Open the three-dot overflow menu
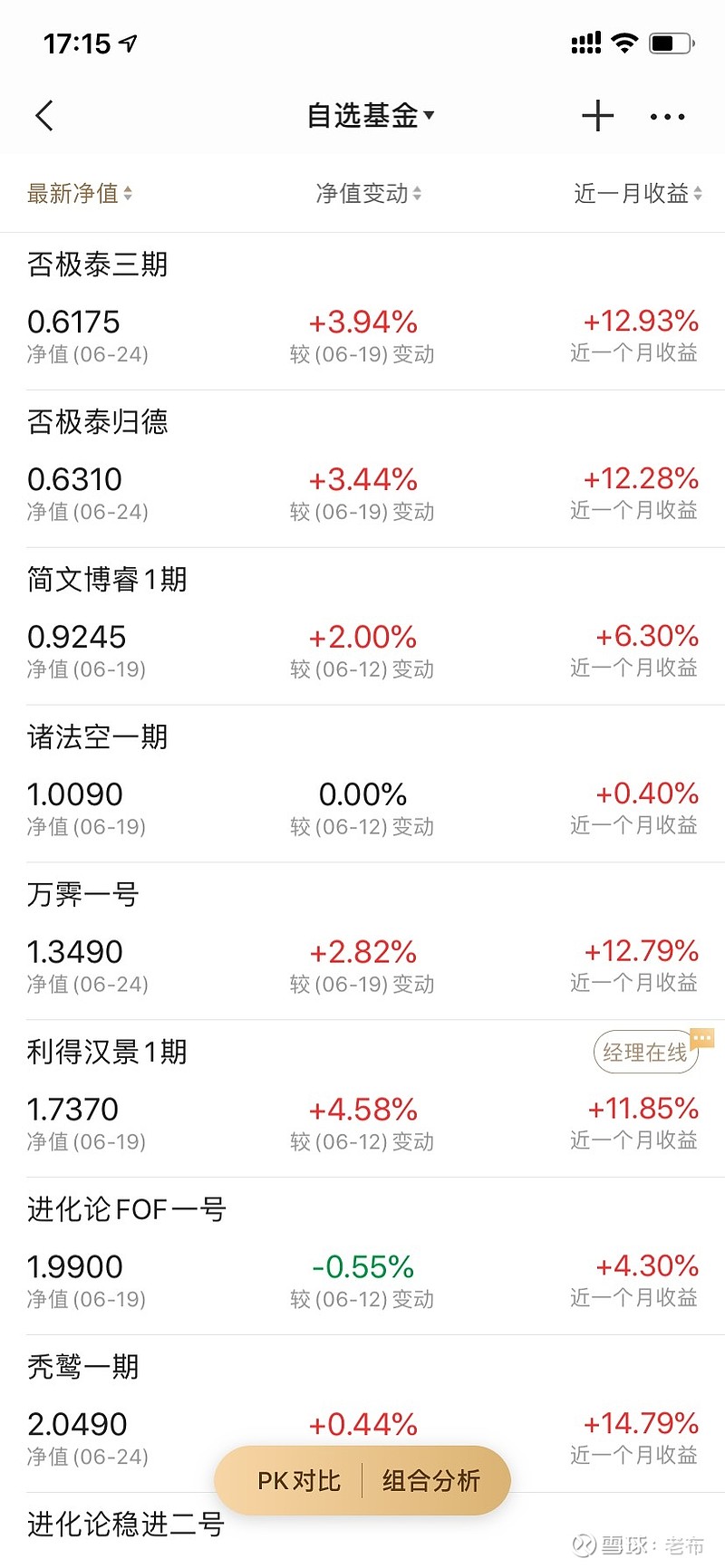 tap(667, 117)
